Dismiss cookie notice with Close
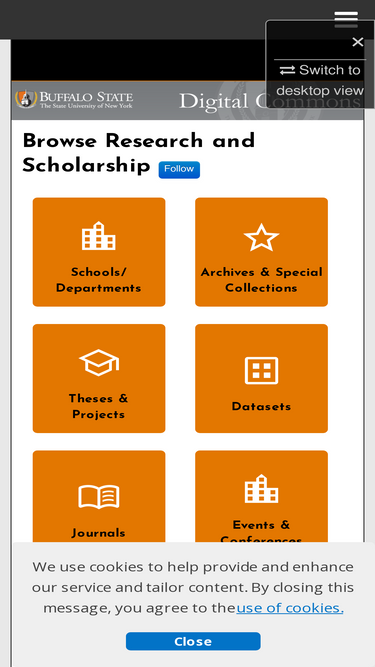This screenshot has height=667, width=375. coord(193,641)
